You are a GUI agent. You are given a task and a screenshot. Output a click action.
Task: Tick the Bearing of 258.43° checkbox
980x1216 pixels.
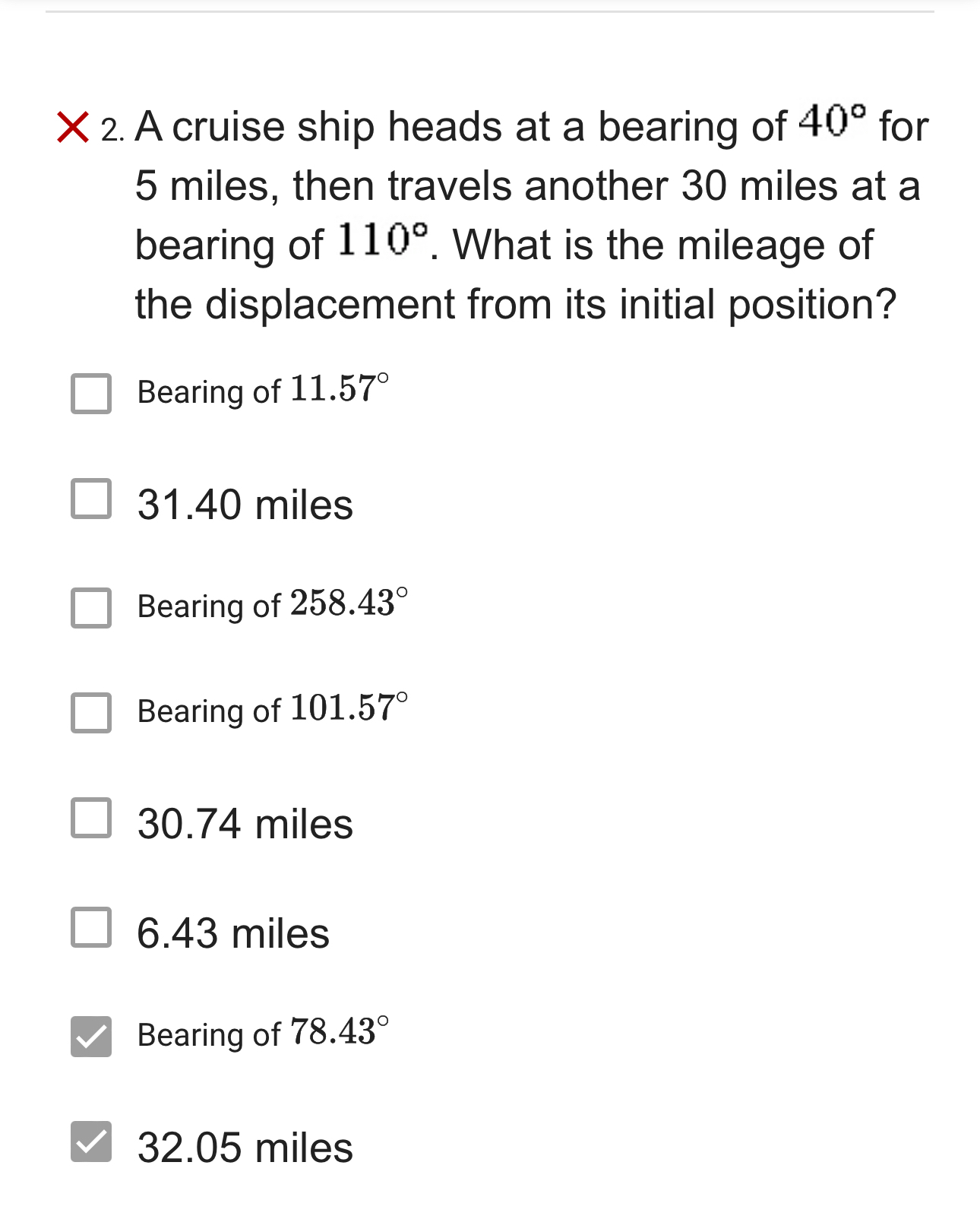click(x=91, y=607)
